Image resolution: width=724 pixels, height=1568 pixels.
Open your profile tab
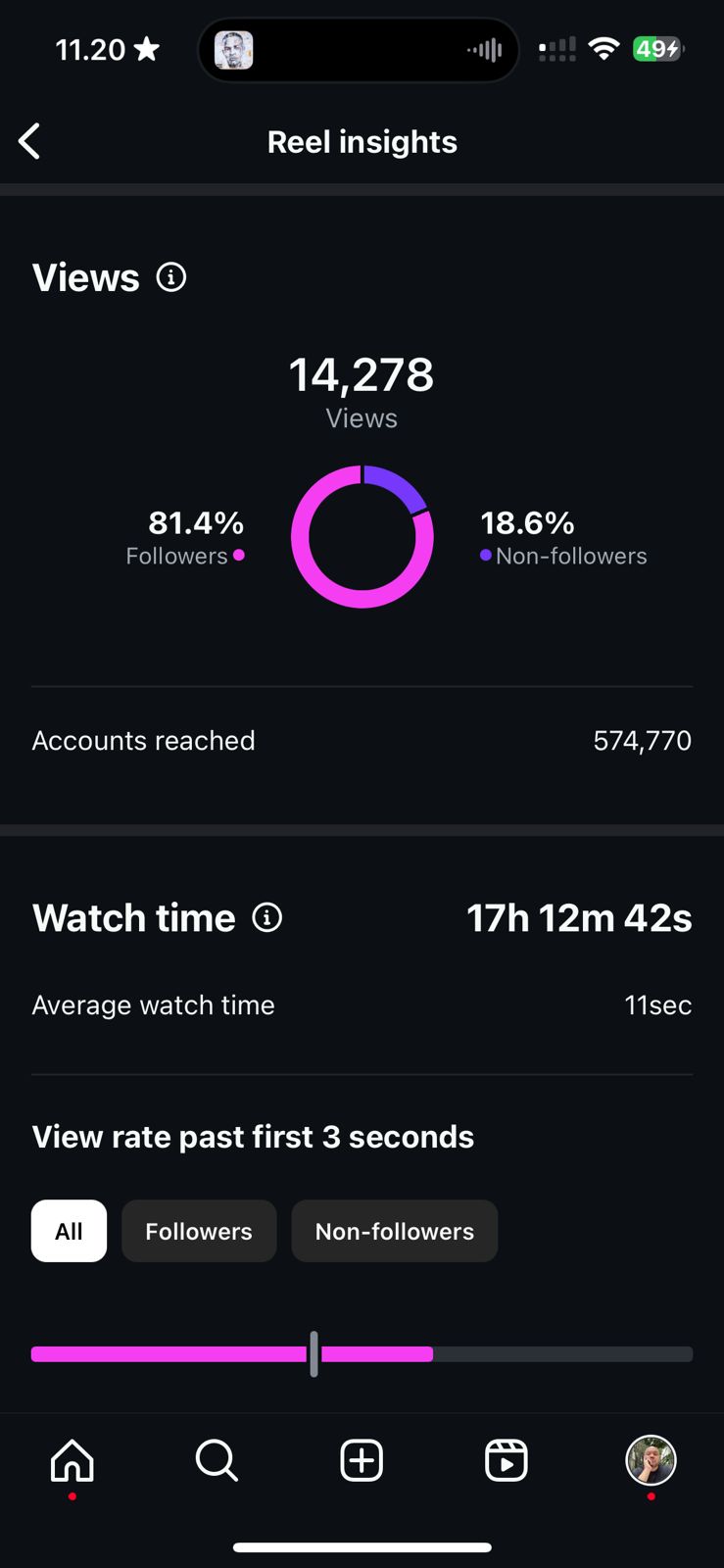click(651, 1461)
